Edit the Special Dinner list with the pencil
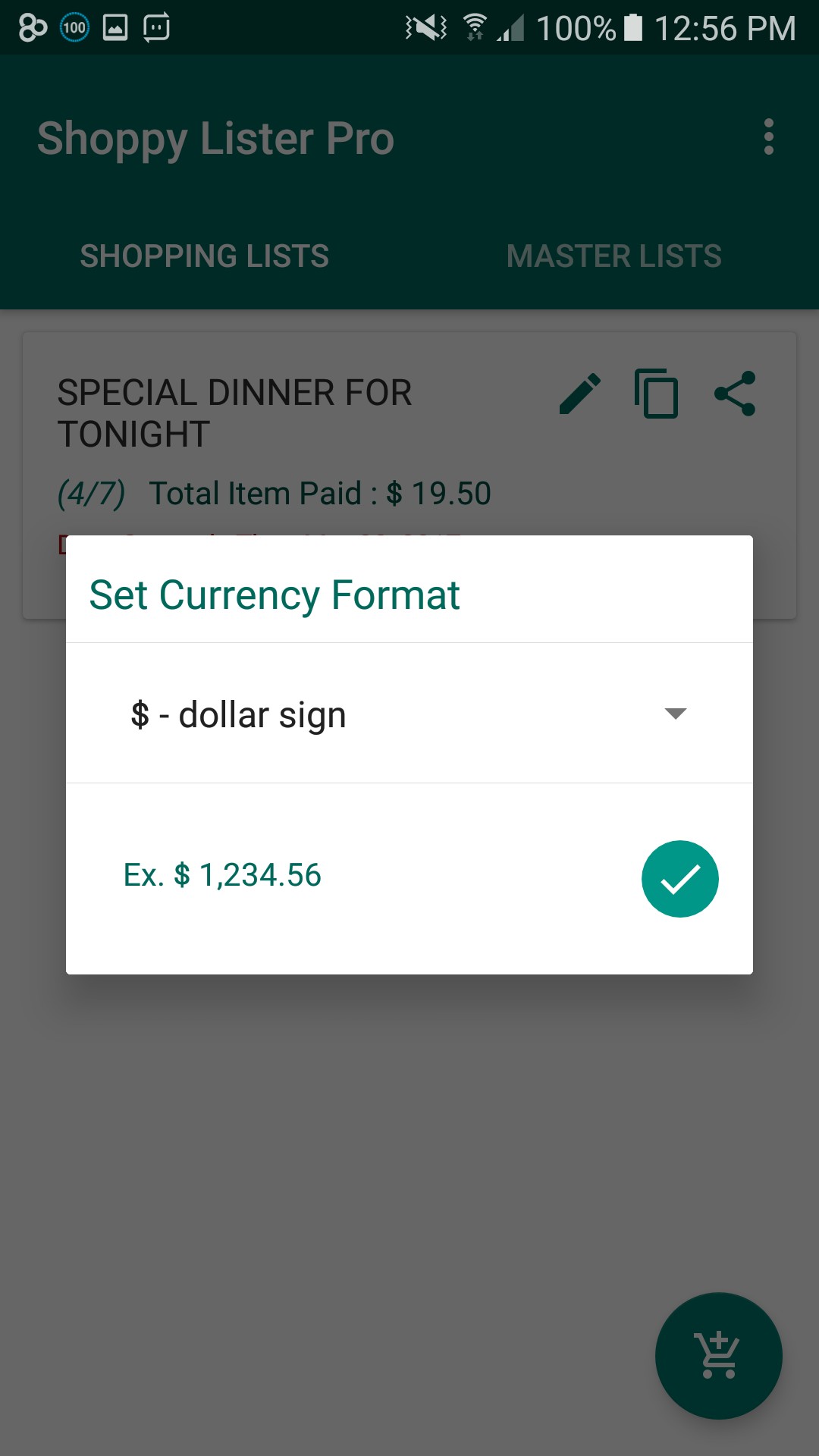 580,394
